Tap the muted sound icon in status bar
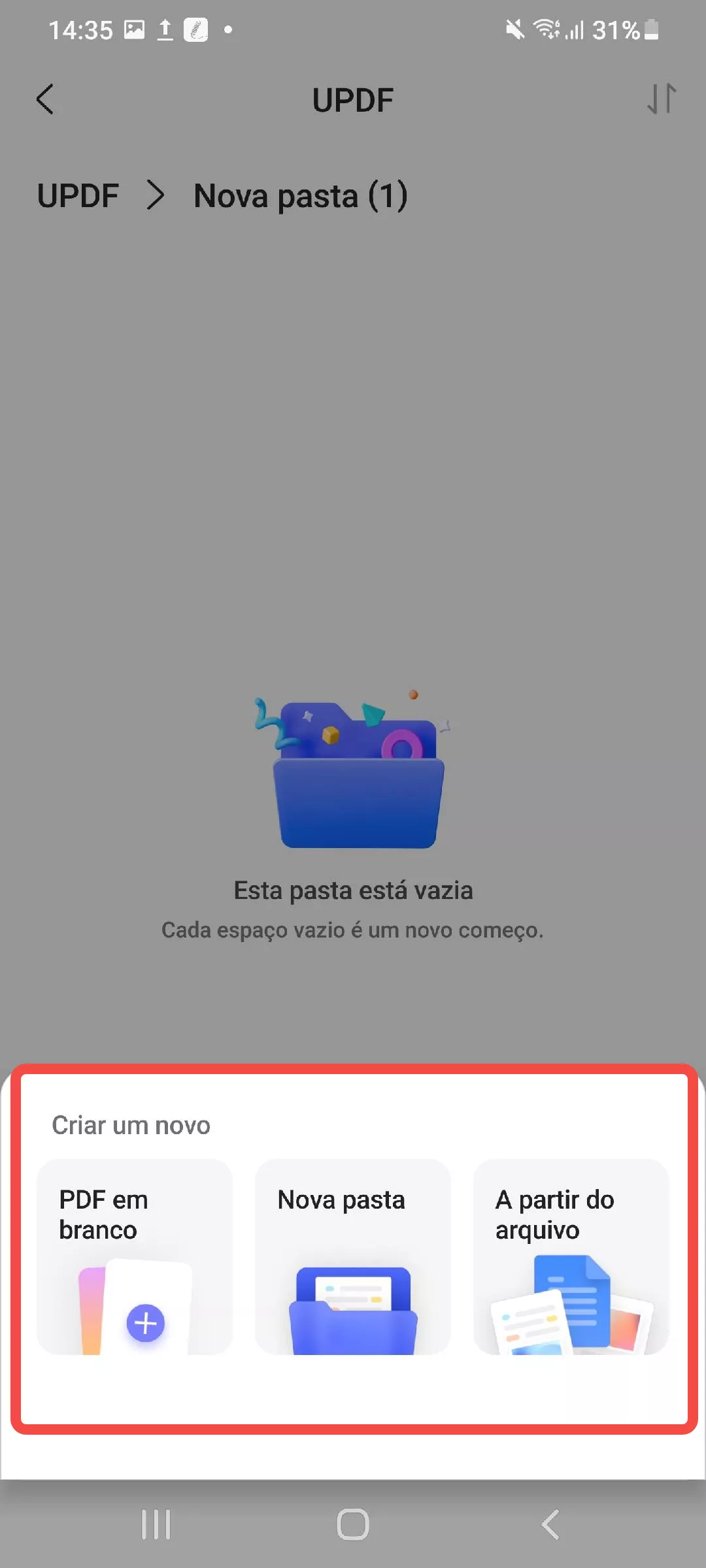This screenshot has width=706, height=1568. 513,29
